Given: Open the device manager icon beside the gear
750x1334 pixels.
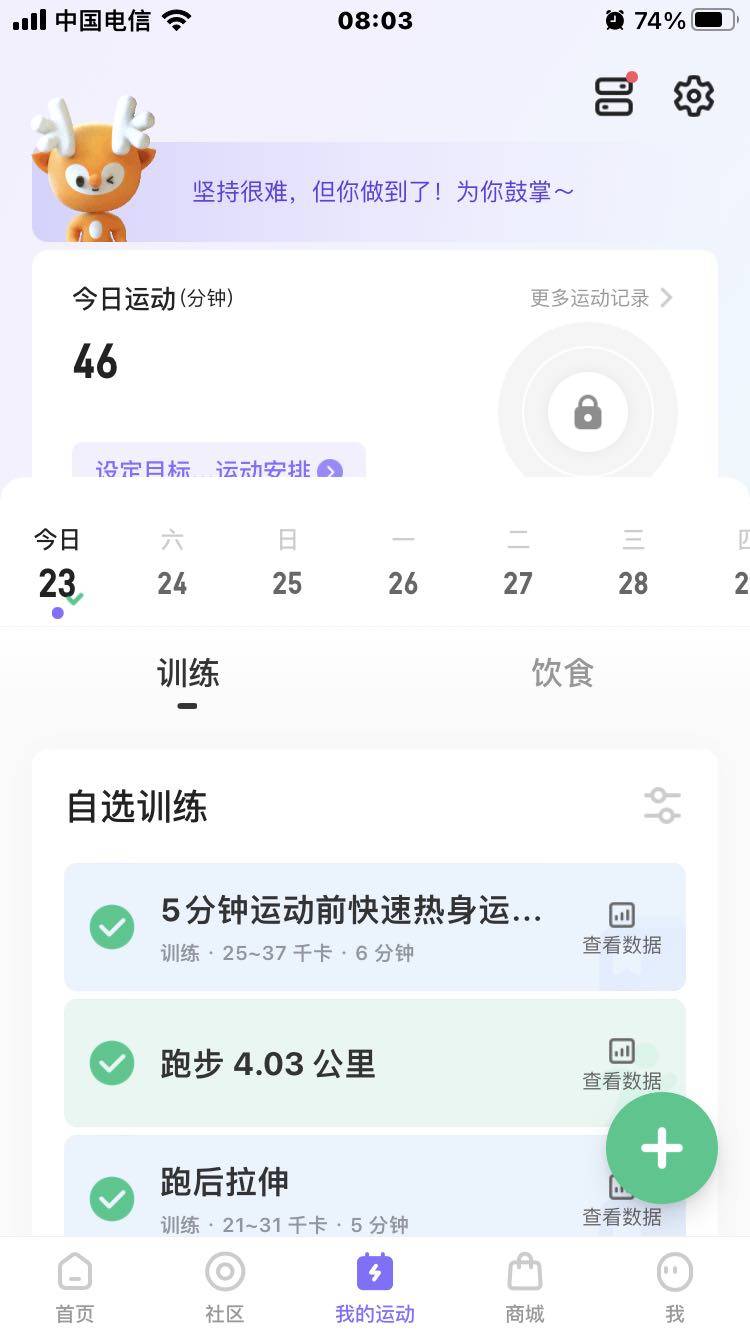Looking at the screenshot, I should [614, 96].
